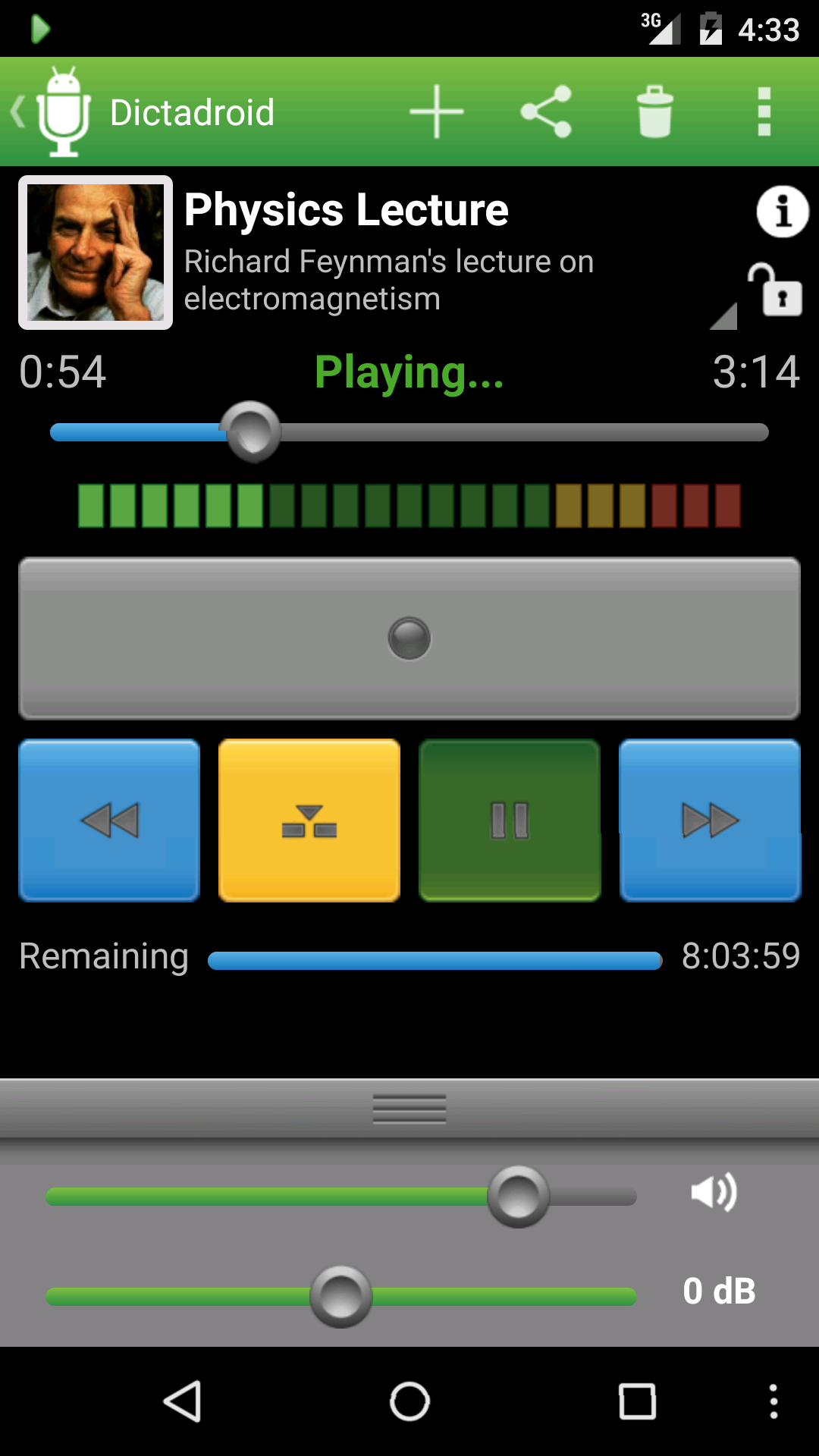Image resolution: width=819 pixels, height=1456 pixels.
Task: Open recent apps view
Action: [x=637, y=1401]
